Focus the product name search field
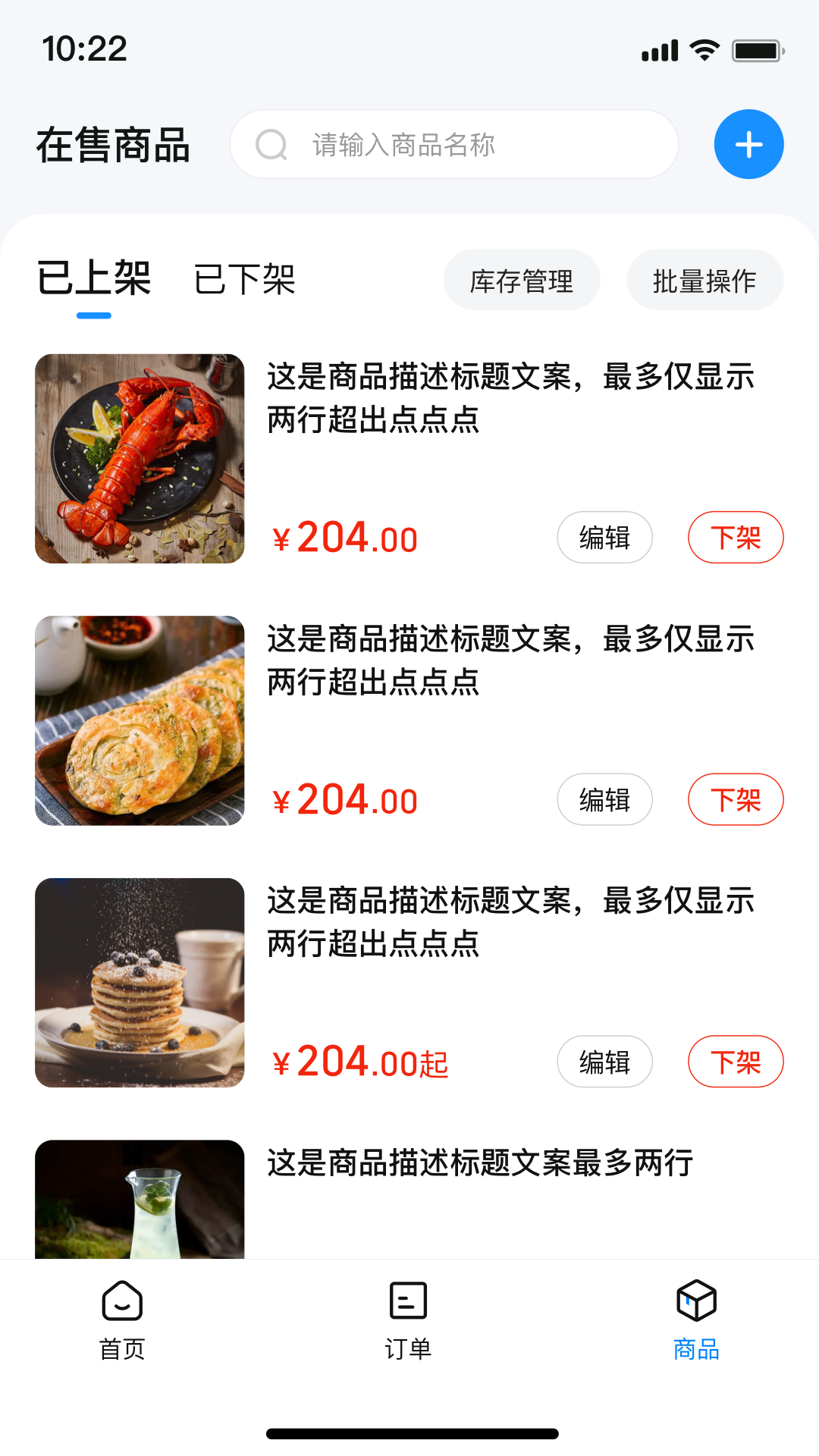The height and width of the screenshot is (1456, 819). (453, 144)
